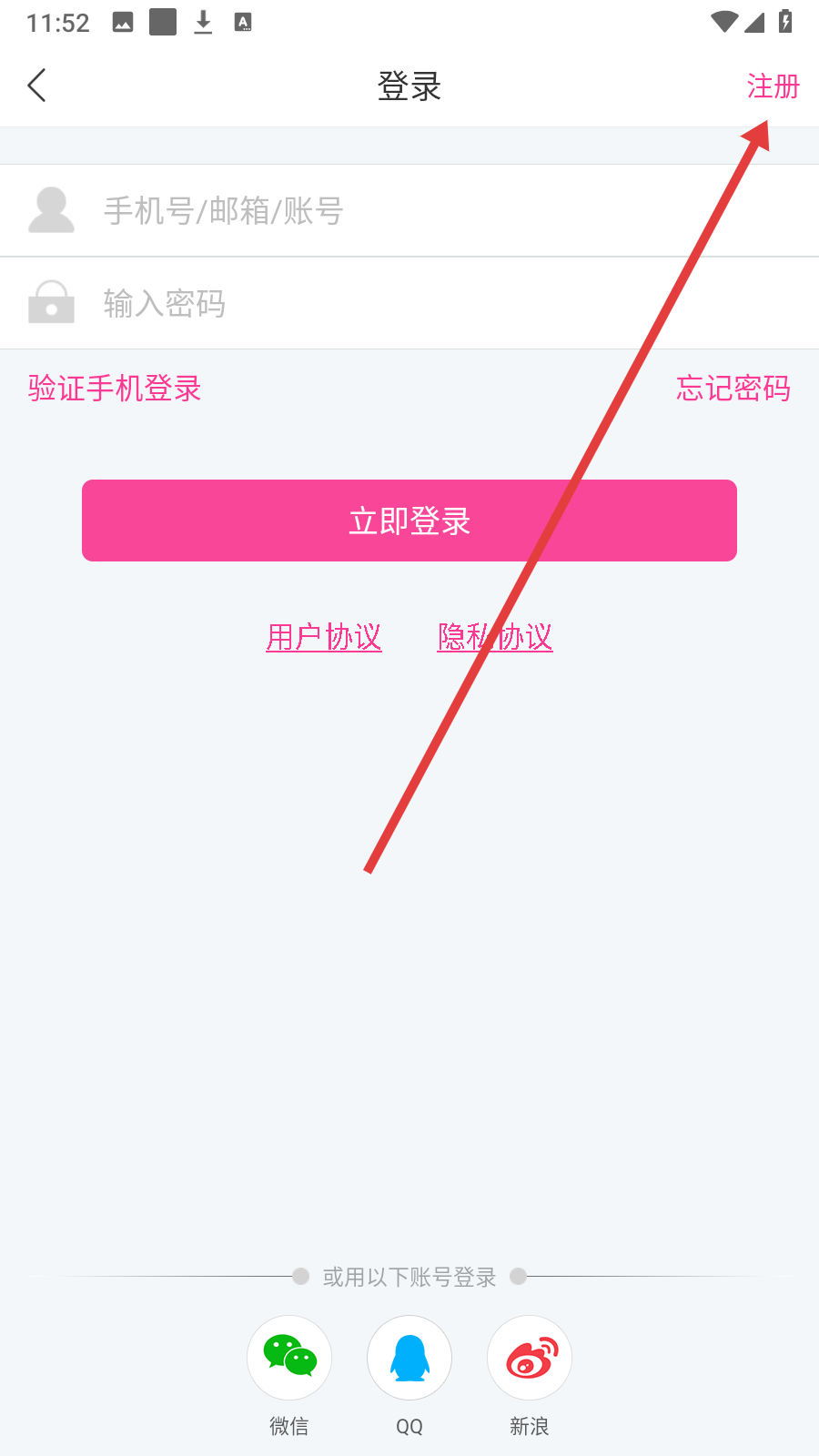Open 忘记密码 to reset password
The image size is (819, 1456).
click(x=733, y=389)
